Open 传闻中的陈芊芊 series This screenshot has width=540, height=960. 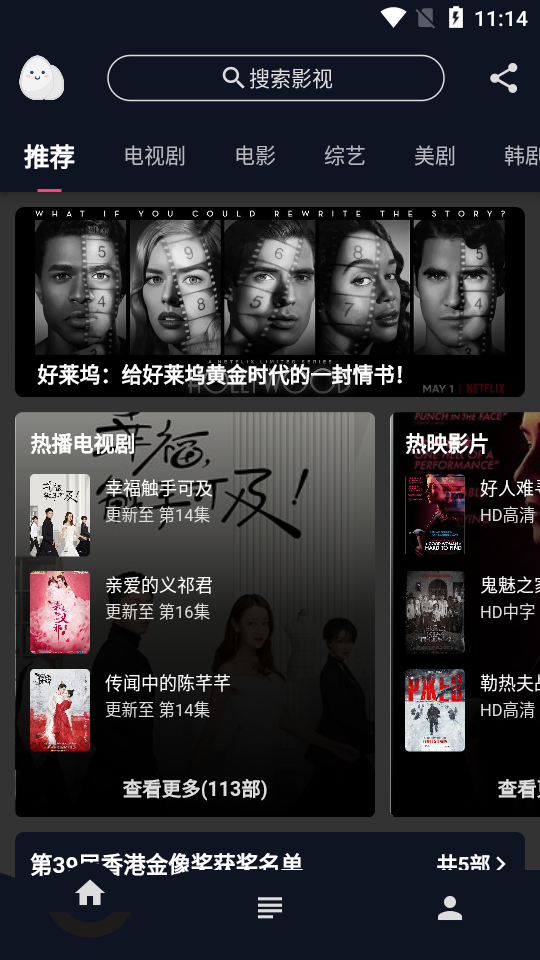(x=195, y=710)
